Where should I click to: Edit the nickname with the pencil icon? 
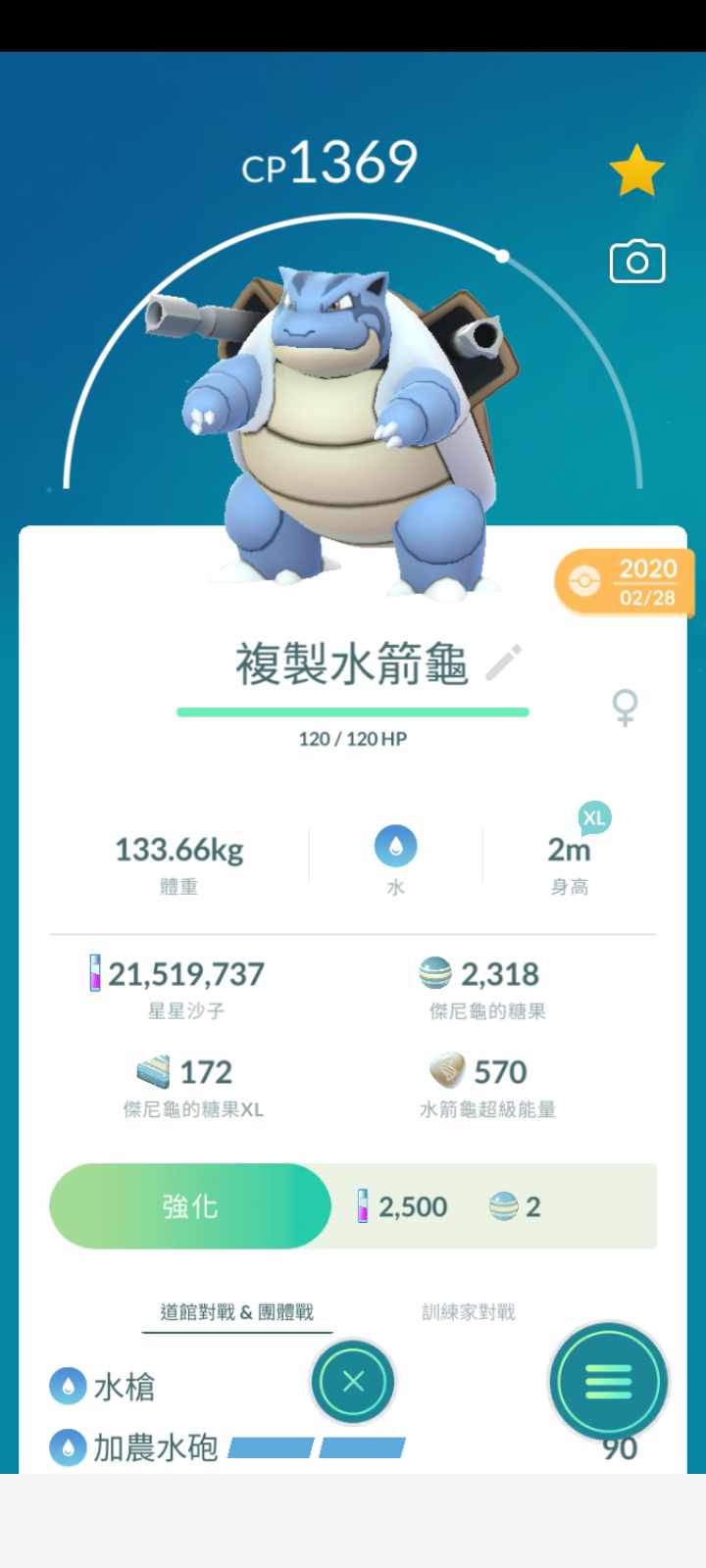pos(504,663)
